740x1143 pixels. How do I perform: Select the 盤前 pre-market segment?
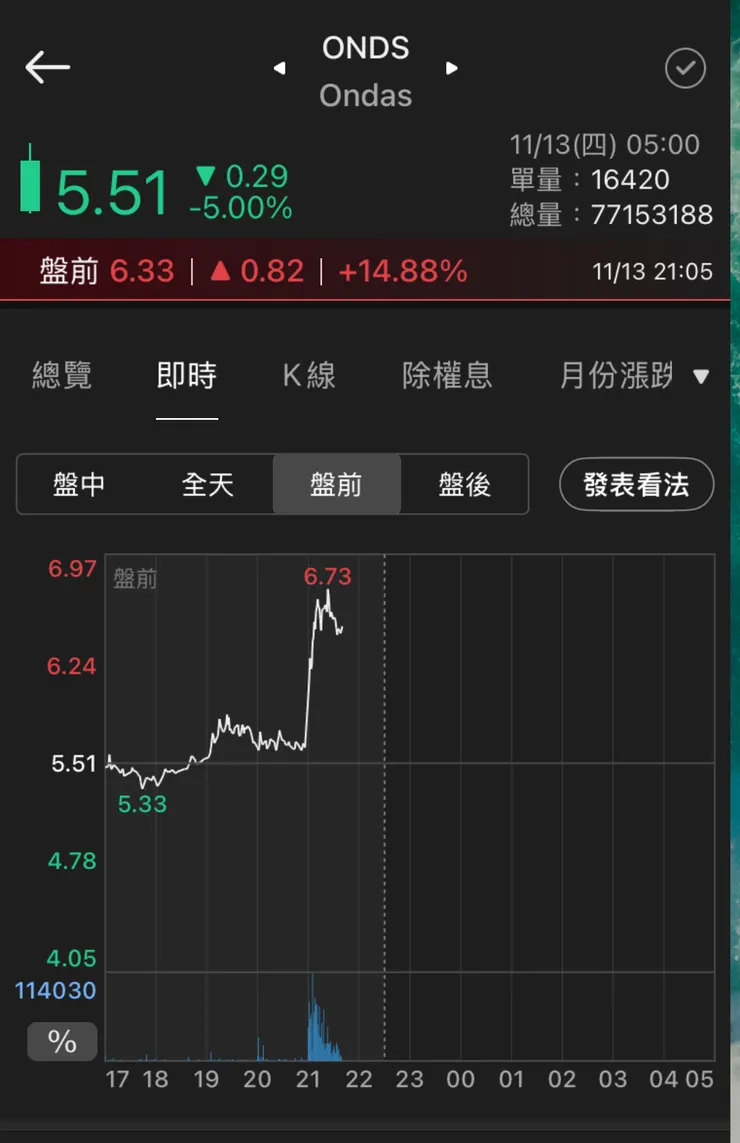coord(337,483)
